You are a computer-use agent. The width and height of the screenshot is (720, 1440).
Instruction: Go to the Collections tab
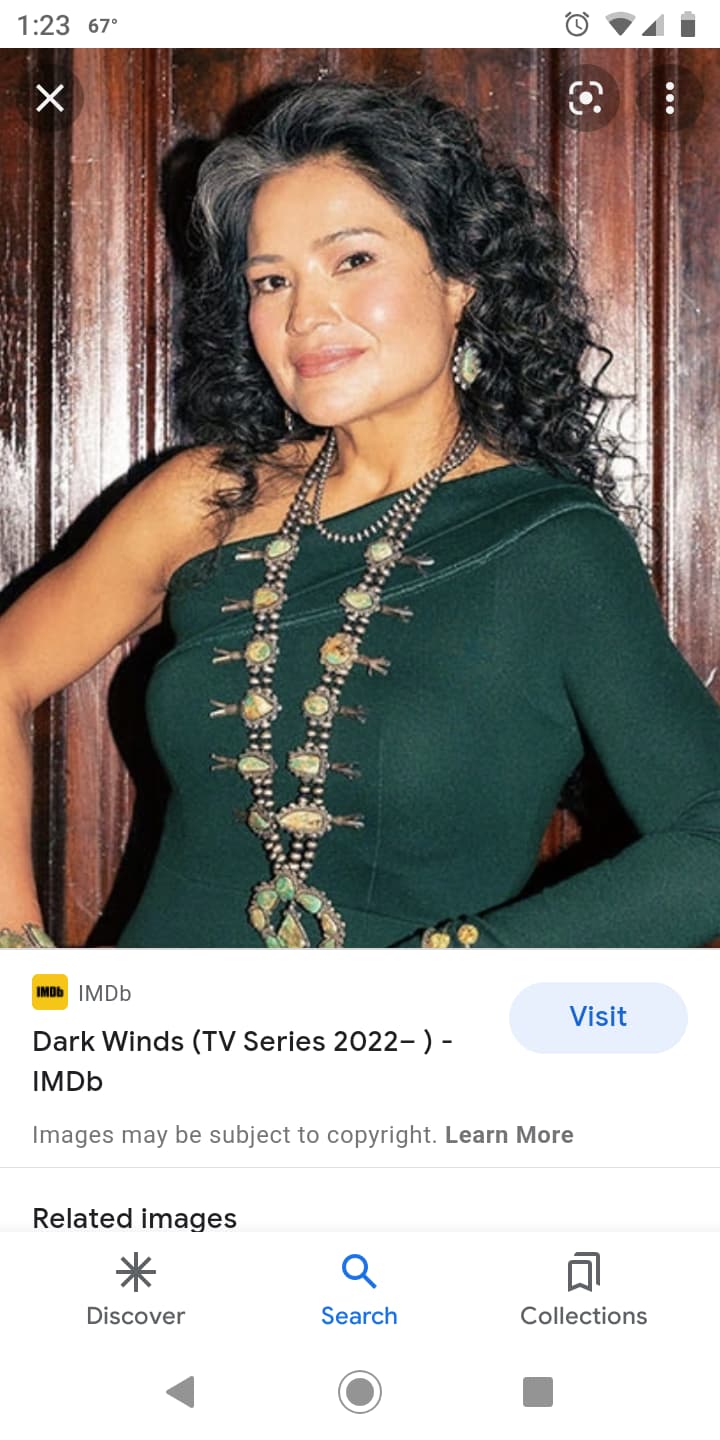pyautogui.click(x=583, y=1289)
